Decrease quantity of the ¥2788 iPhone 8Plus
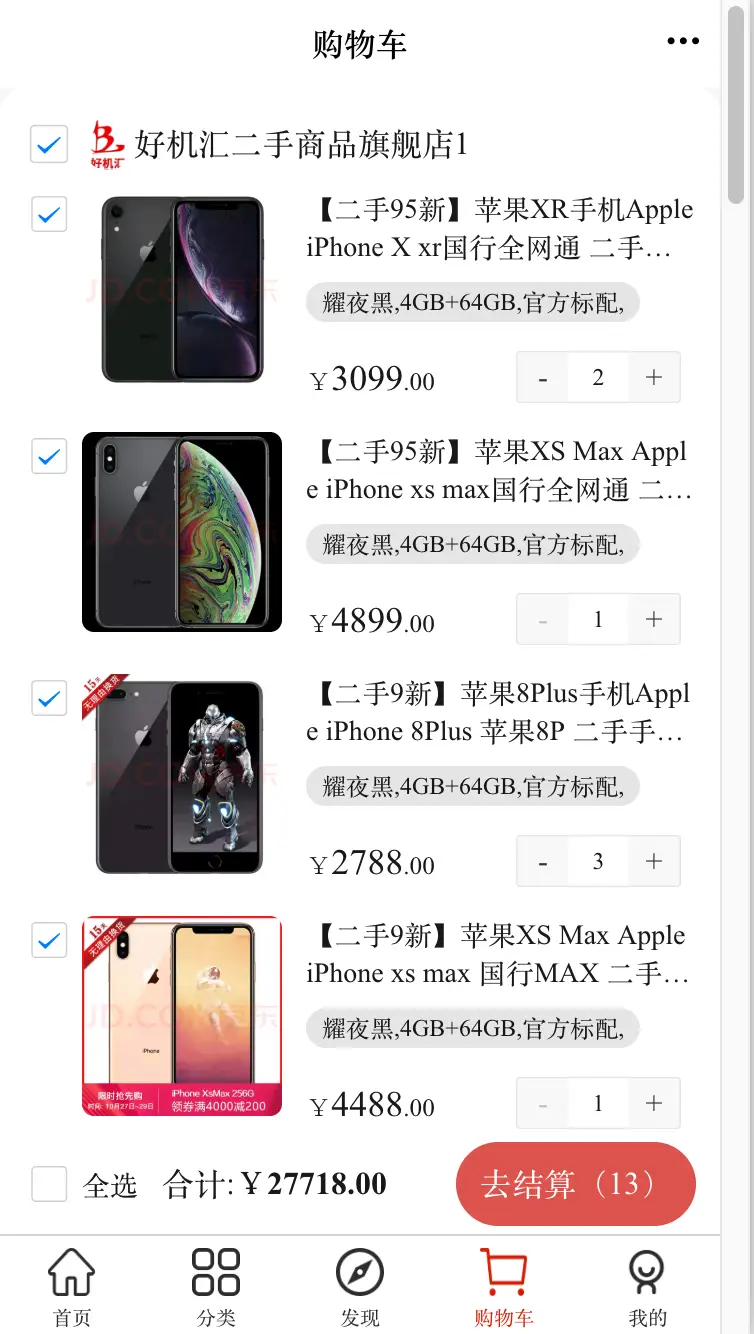 543,861
